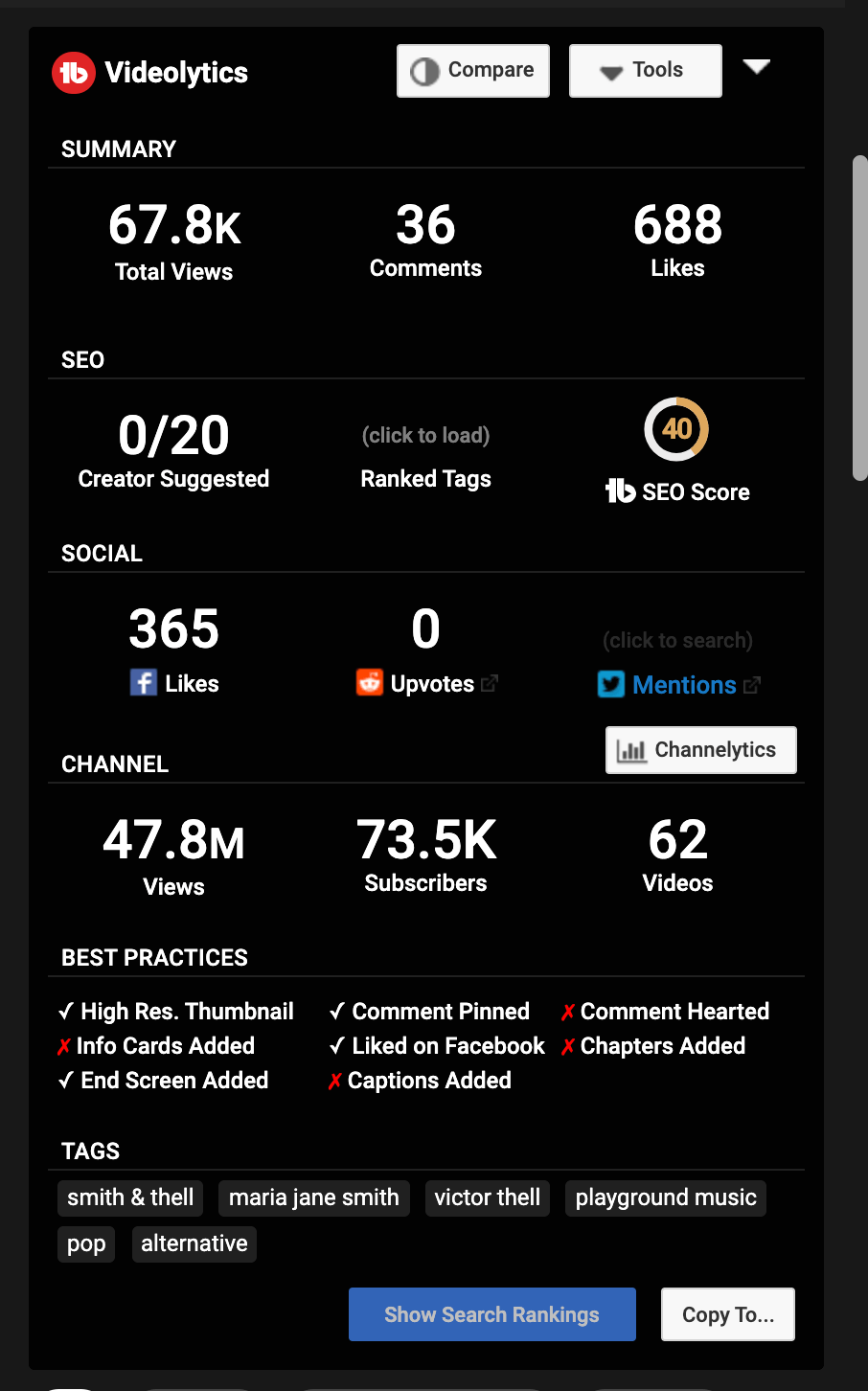Collapse the Videolytics panel arrow
The width and height of the screenshot is (868, 1391).
coord(756,67)
